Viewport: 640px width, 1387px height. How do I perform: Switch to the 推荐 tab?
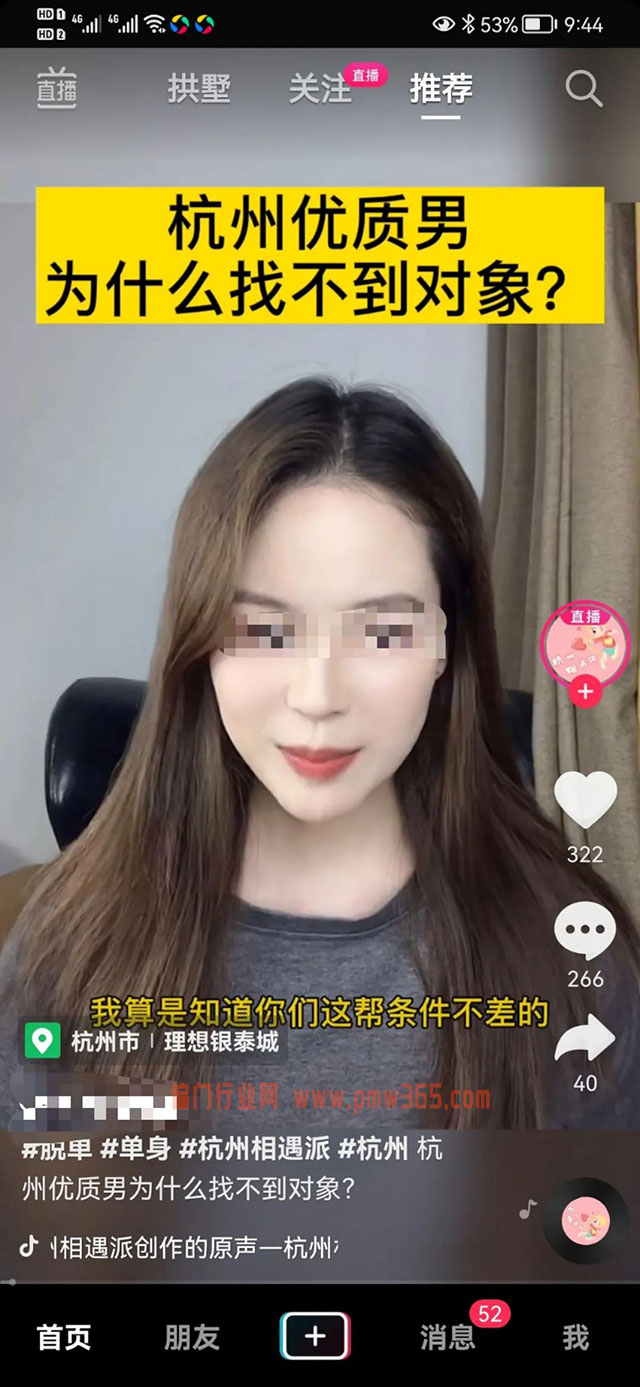click(441, 89)
